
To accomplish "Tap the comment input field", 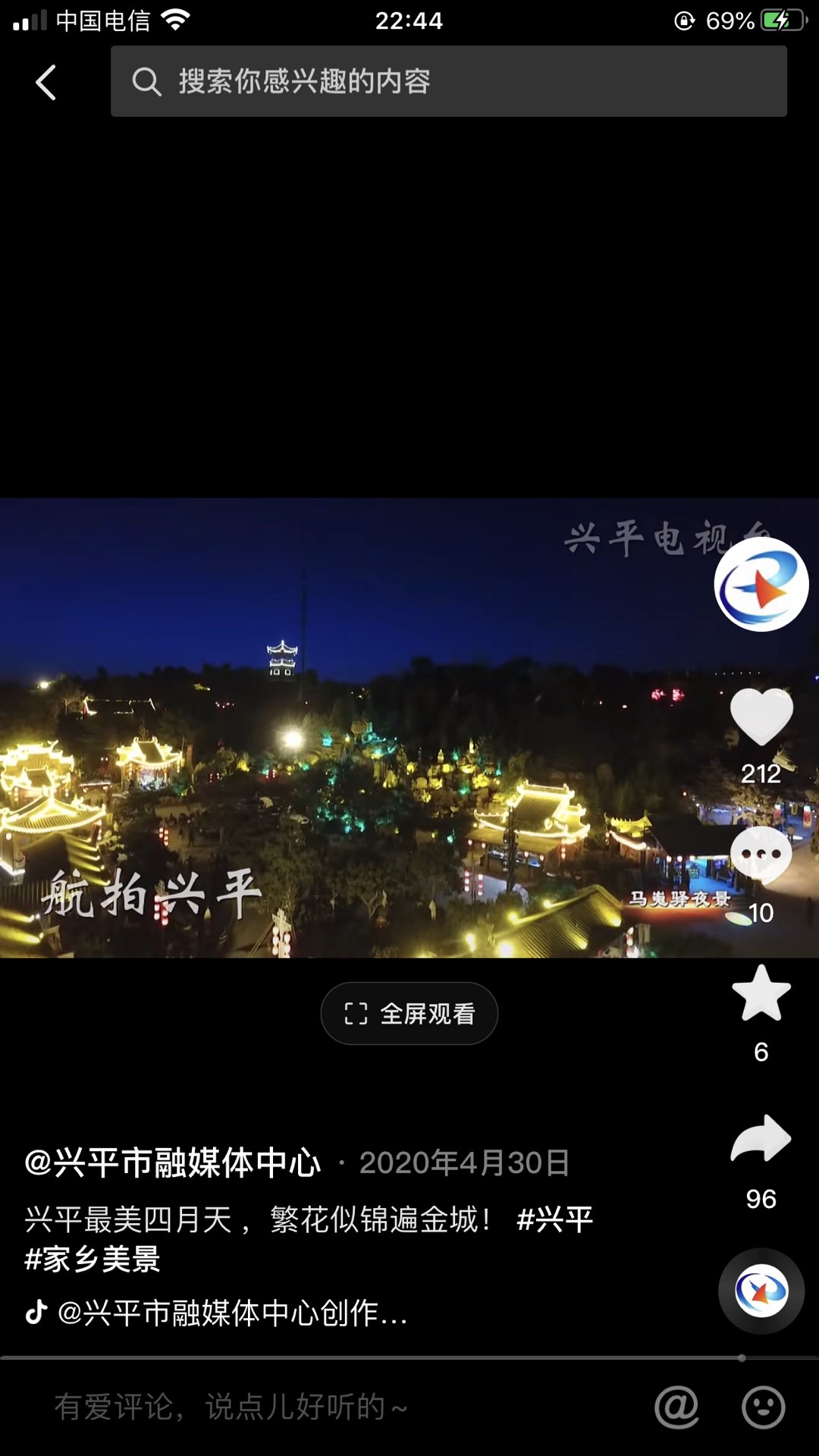I will (303, 1407).
